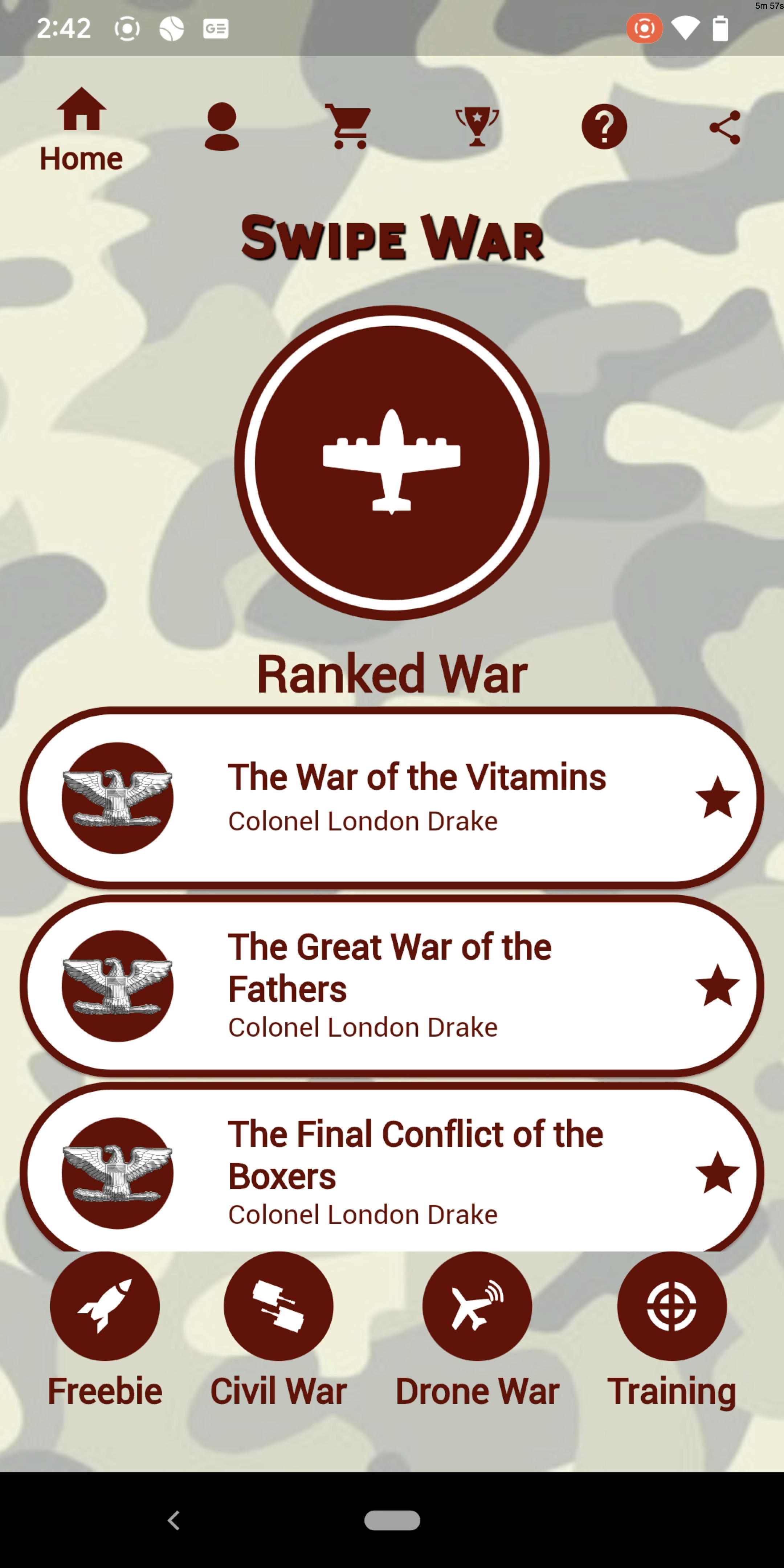View the trophy leaderboard
Screen dimensions: 784x1568
[x=477, y=127]
